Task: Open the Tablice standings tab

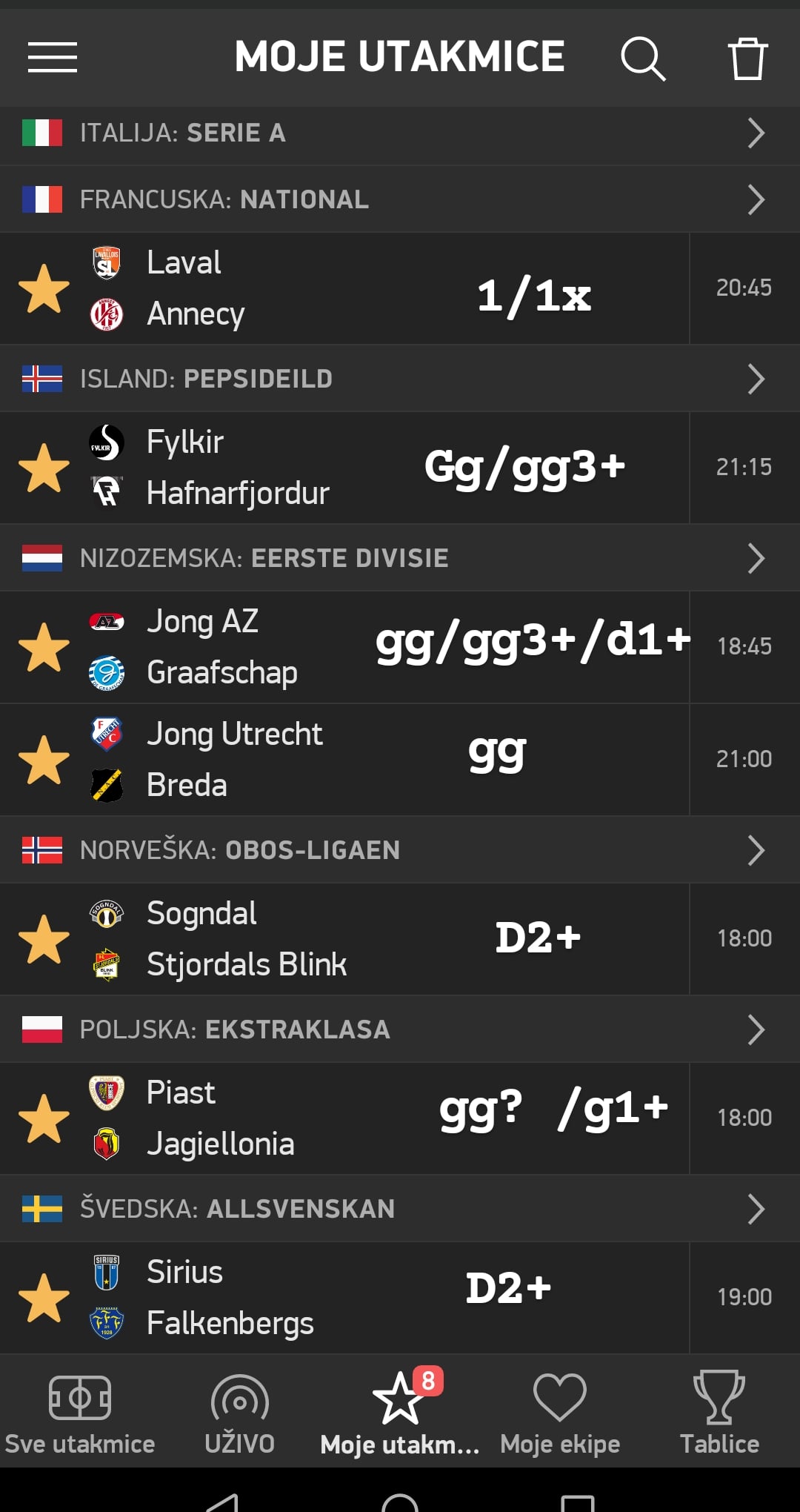Action: pyautogui.click(x=720, y=1413)
